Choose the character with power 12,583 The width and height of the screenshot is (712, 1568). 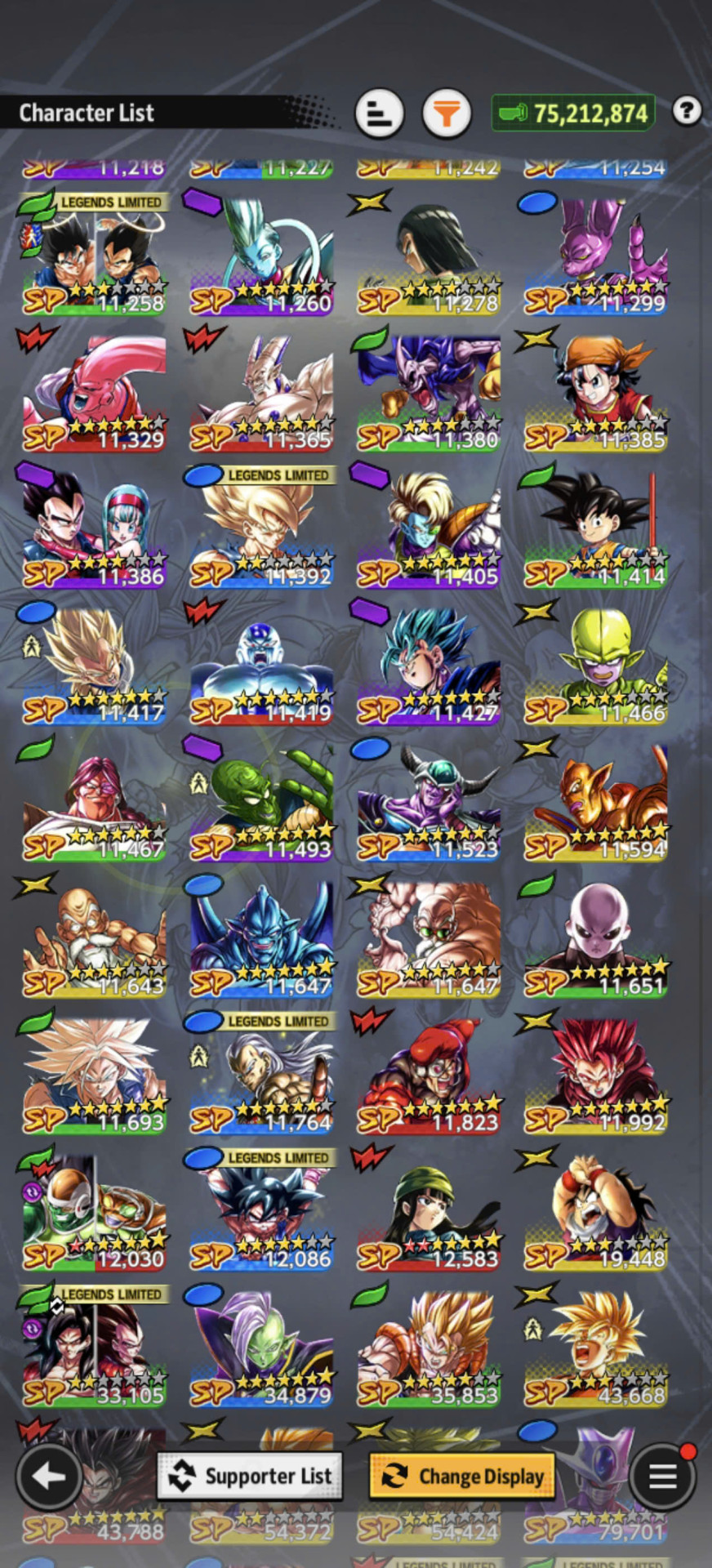(429, 1209)
